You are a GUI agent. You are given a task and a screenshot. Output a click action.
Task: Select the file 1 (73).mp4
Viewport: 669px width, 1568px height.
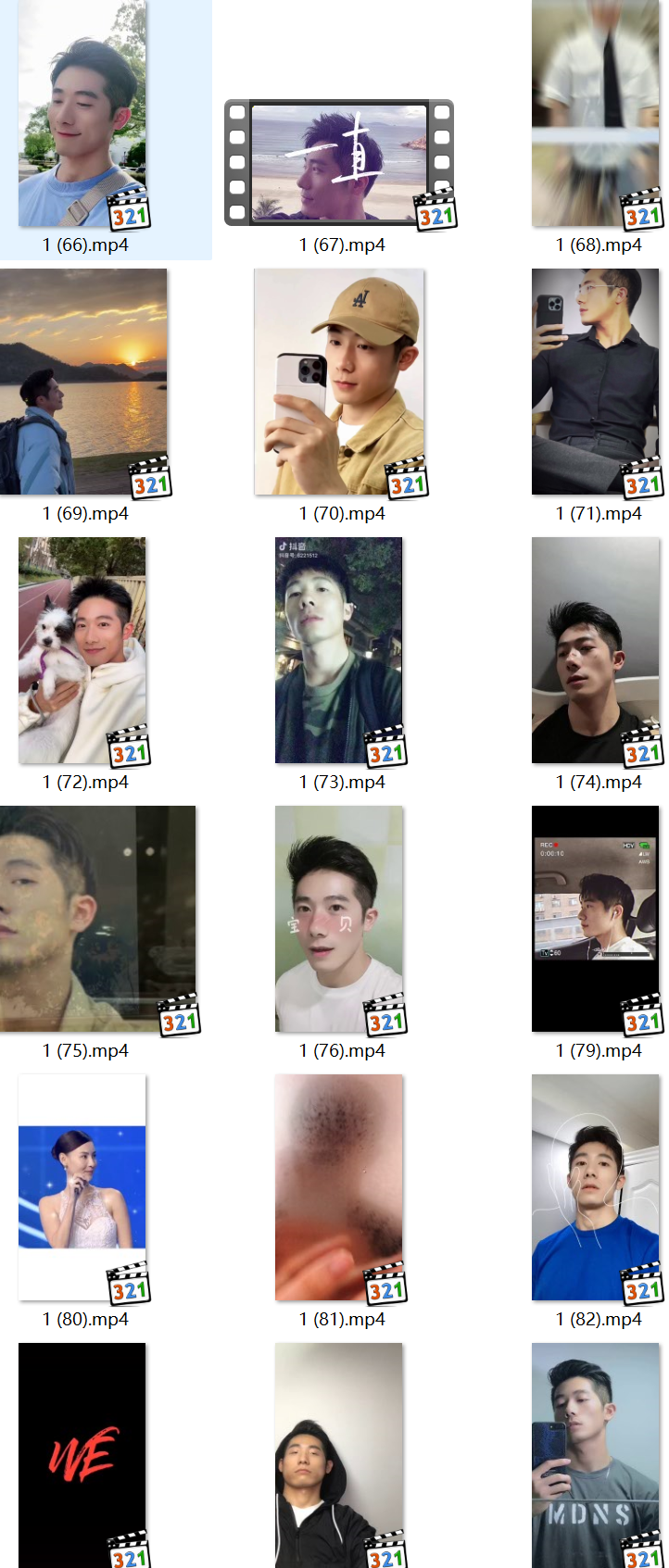click(339, 650)
